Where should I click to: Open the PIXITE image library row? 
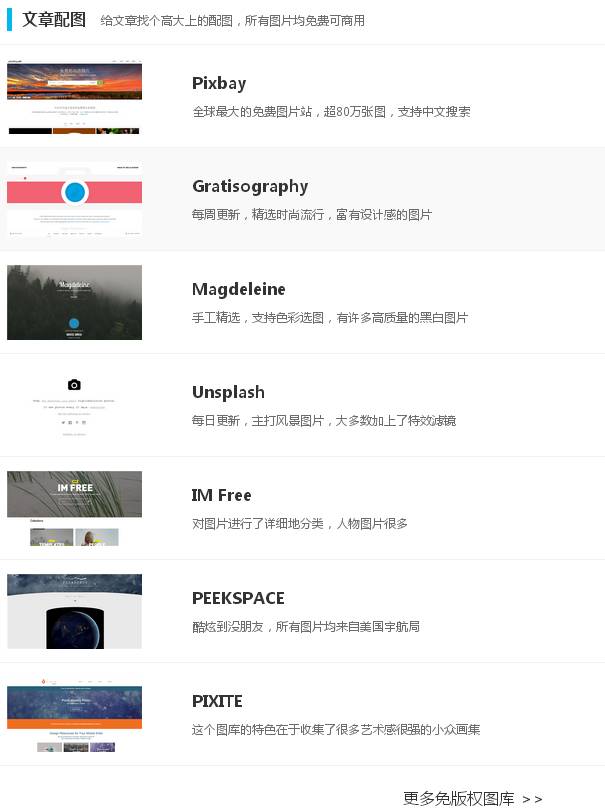[217, 702]
